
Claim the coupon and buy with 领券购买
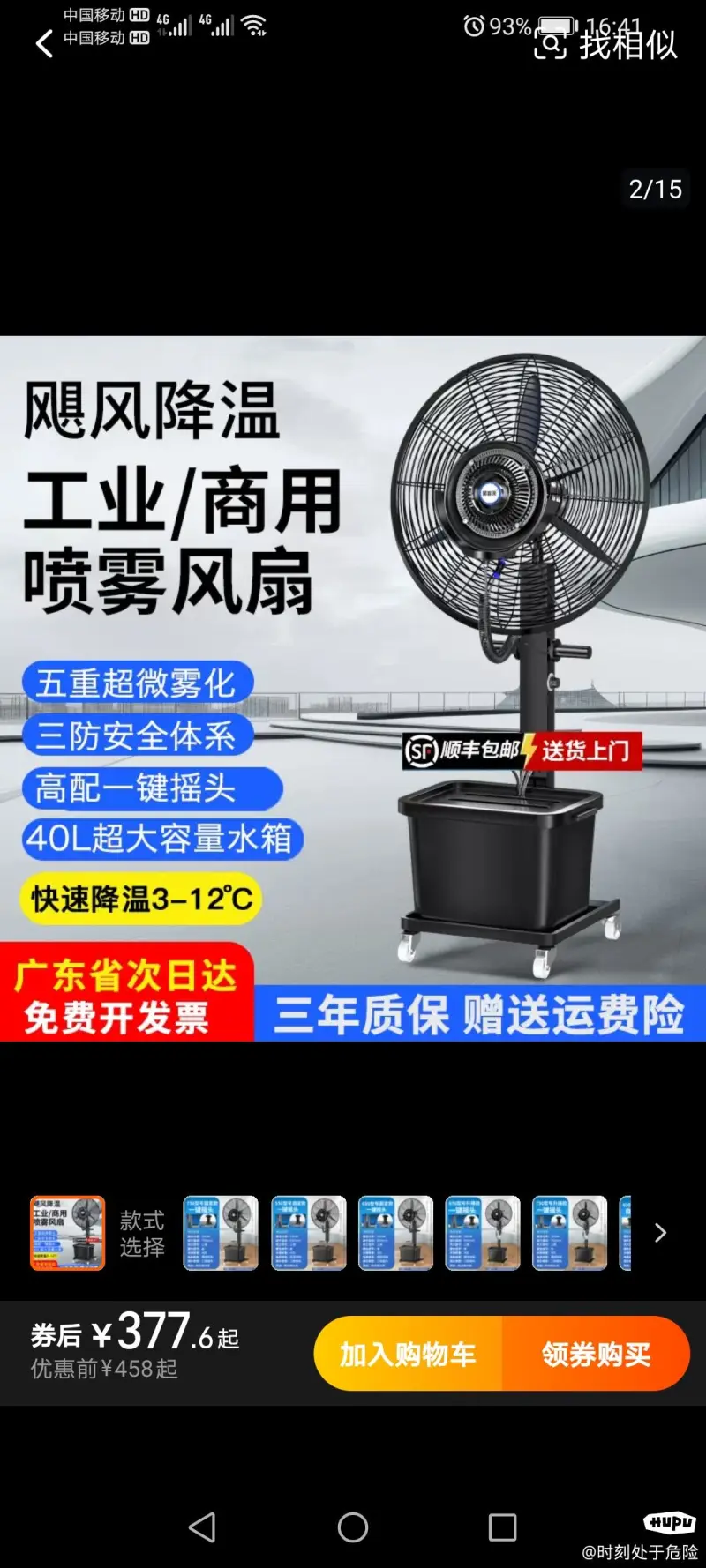coord(596,1354)
